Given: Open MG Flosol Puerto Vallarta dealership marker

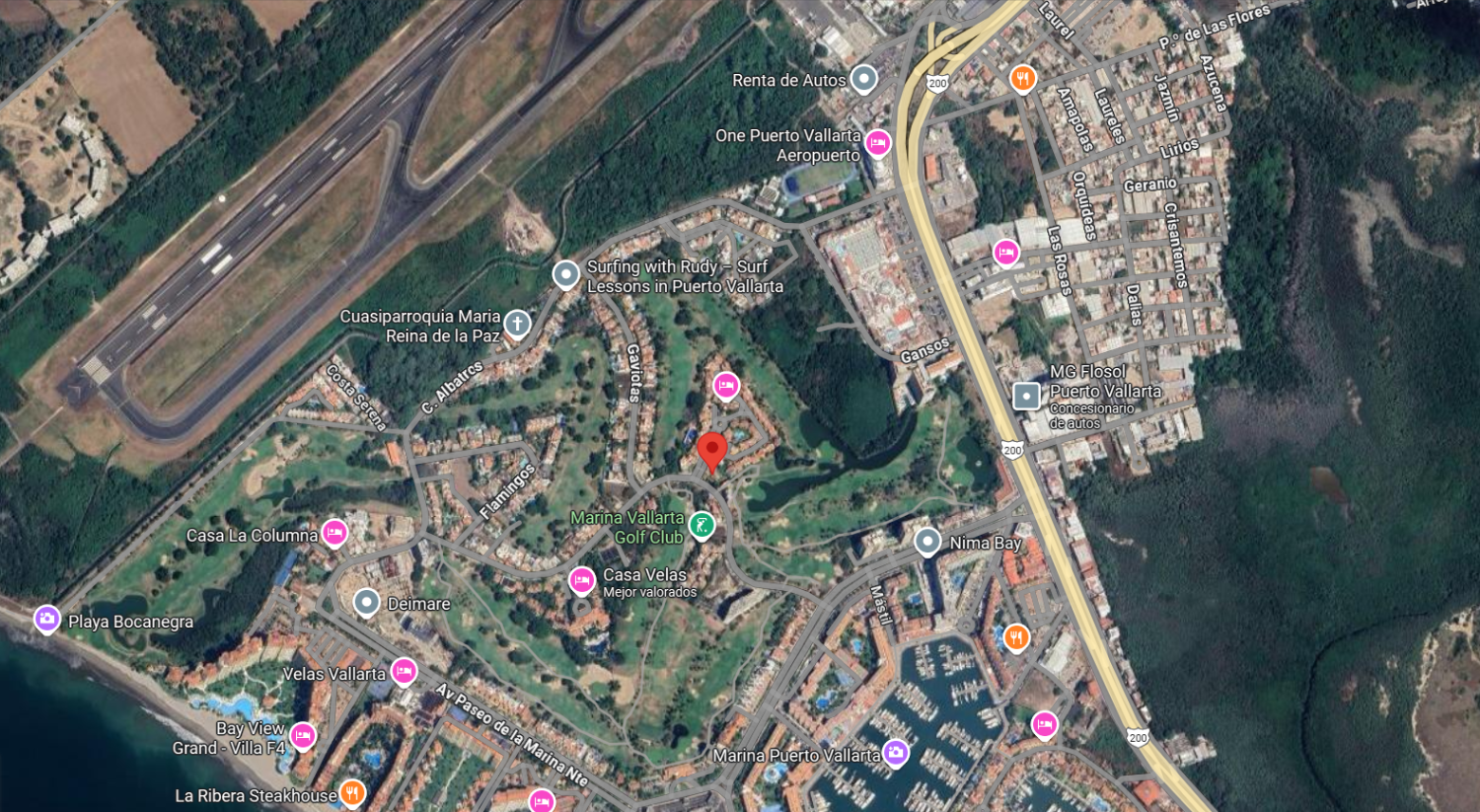Looking at the screenshot, I should pyautogui.click(x=1026, y=397).
